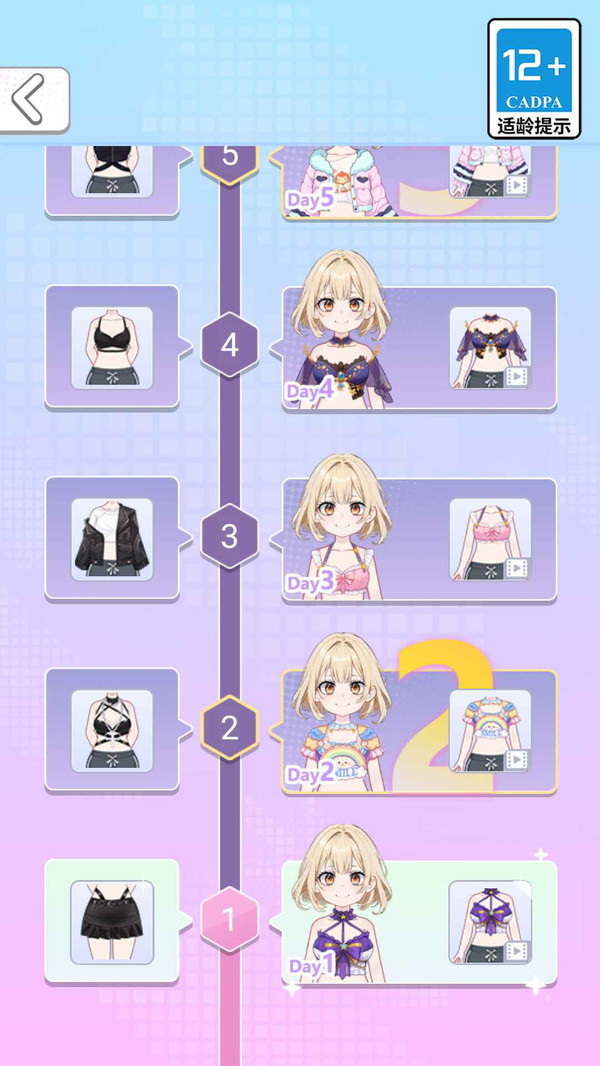Go back using the arrow button

(32, 100)
